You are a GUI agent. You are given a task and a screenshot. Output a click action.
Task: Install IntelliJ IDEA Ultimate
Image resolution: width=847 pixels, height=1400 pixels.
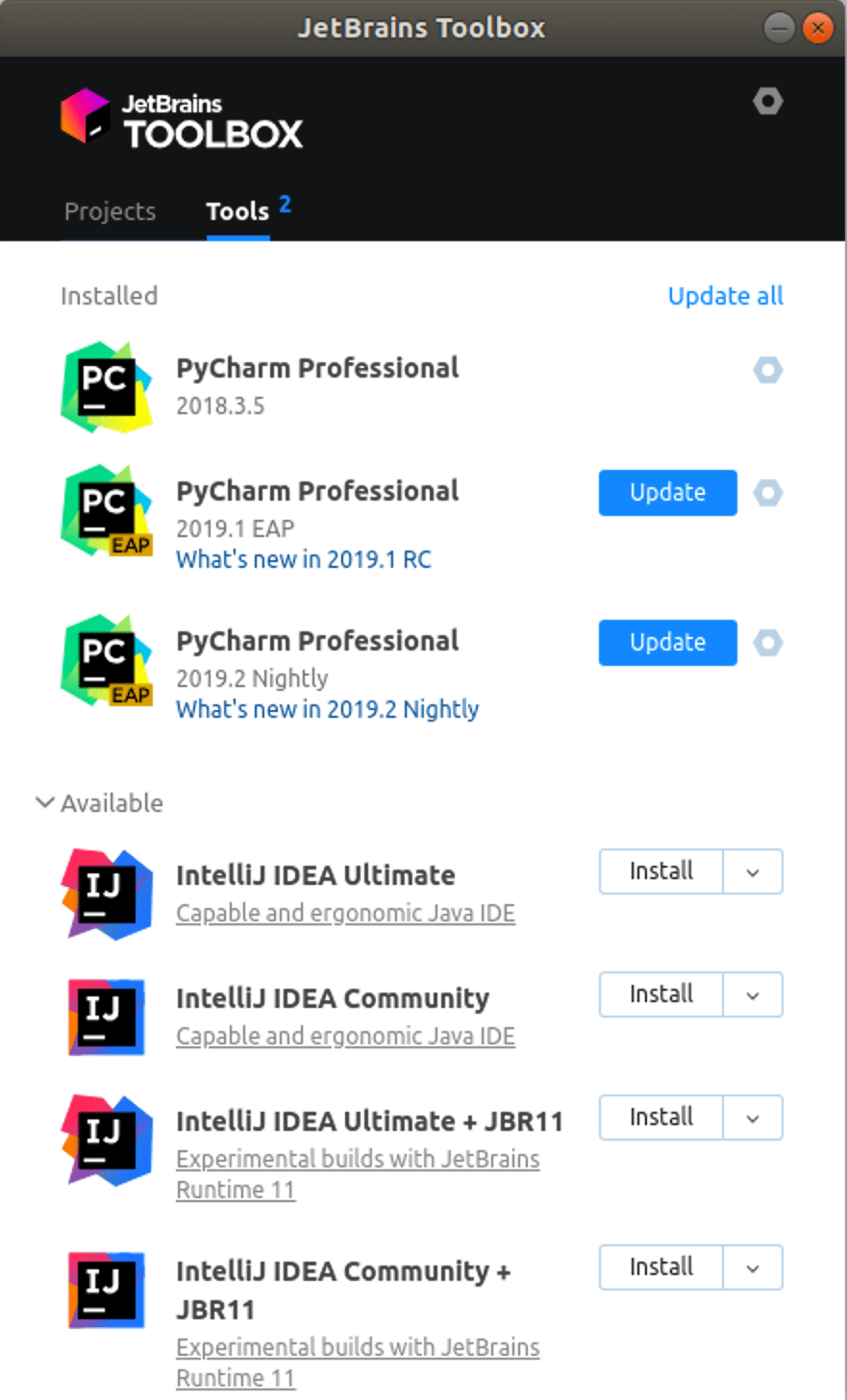660,872
